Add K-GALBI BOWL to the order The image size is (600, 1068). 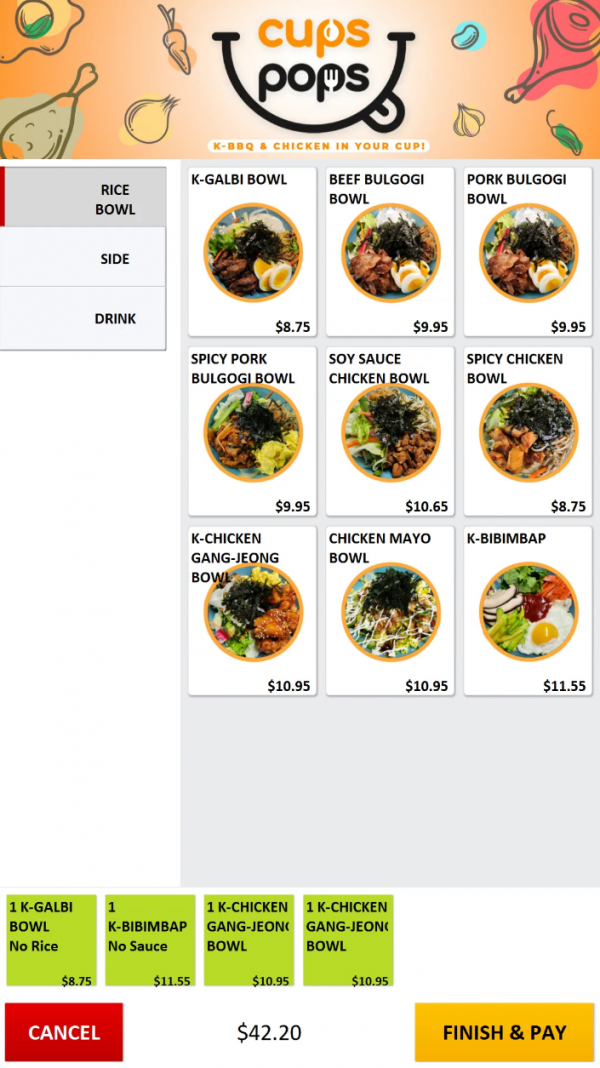(252, 252)
